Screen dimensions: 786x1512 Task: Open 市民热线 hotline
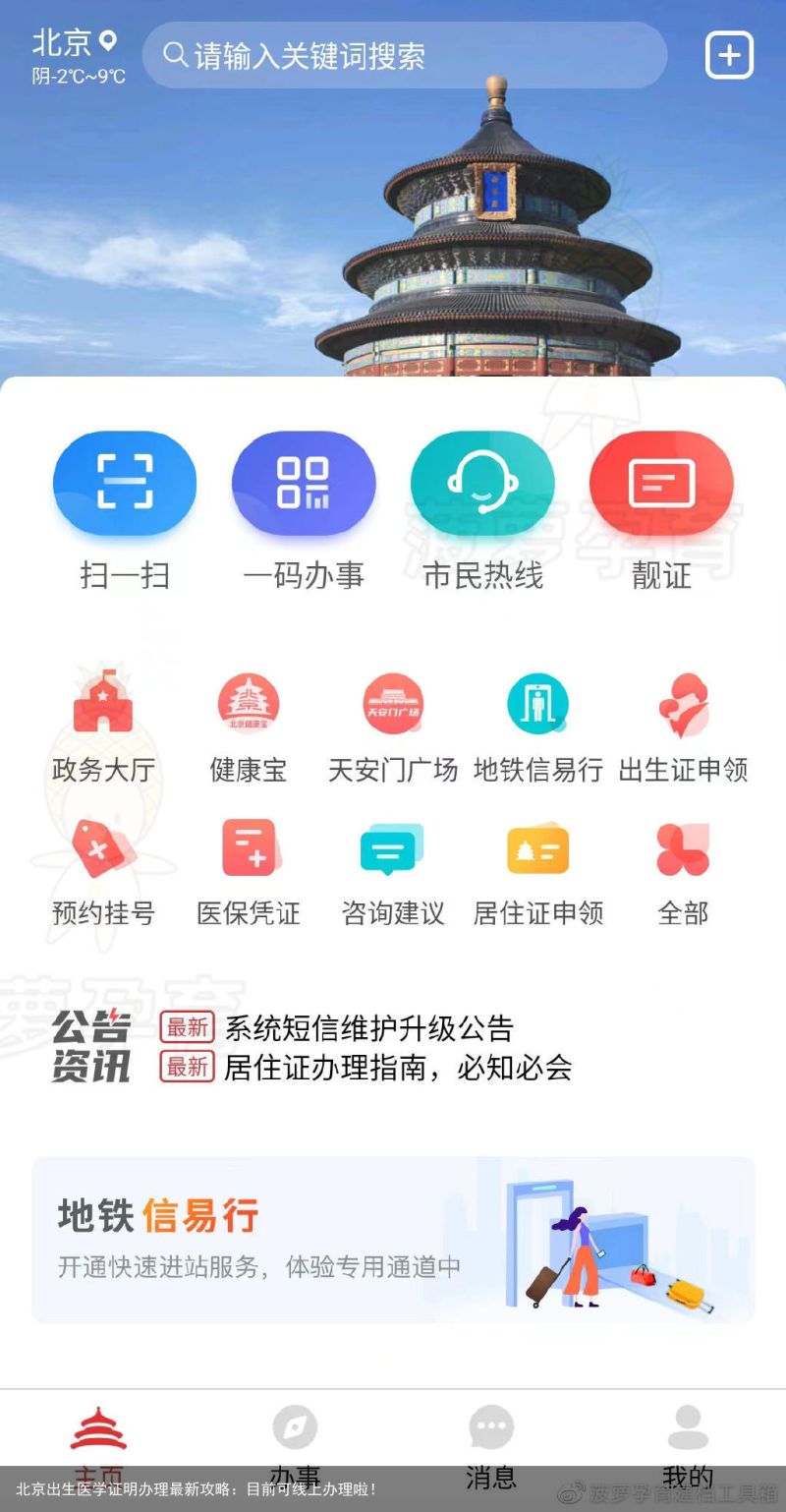(x=482, y=484)
